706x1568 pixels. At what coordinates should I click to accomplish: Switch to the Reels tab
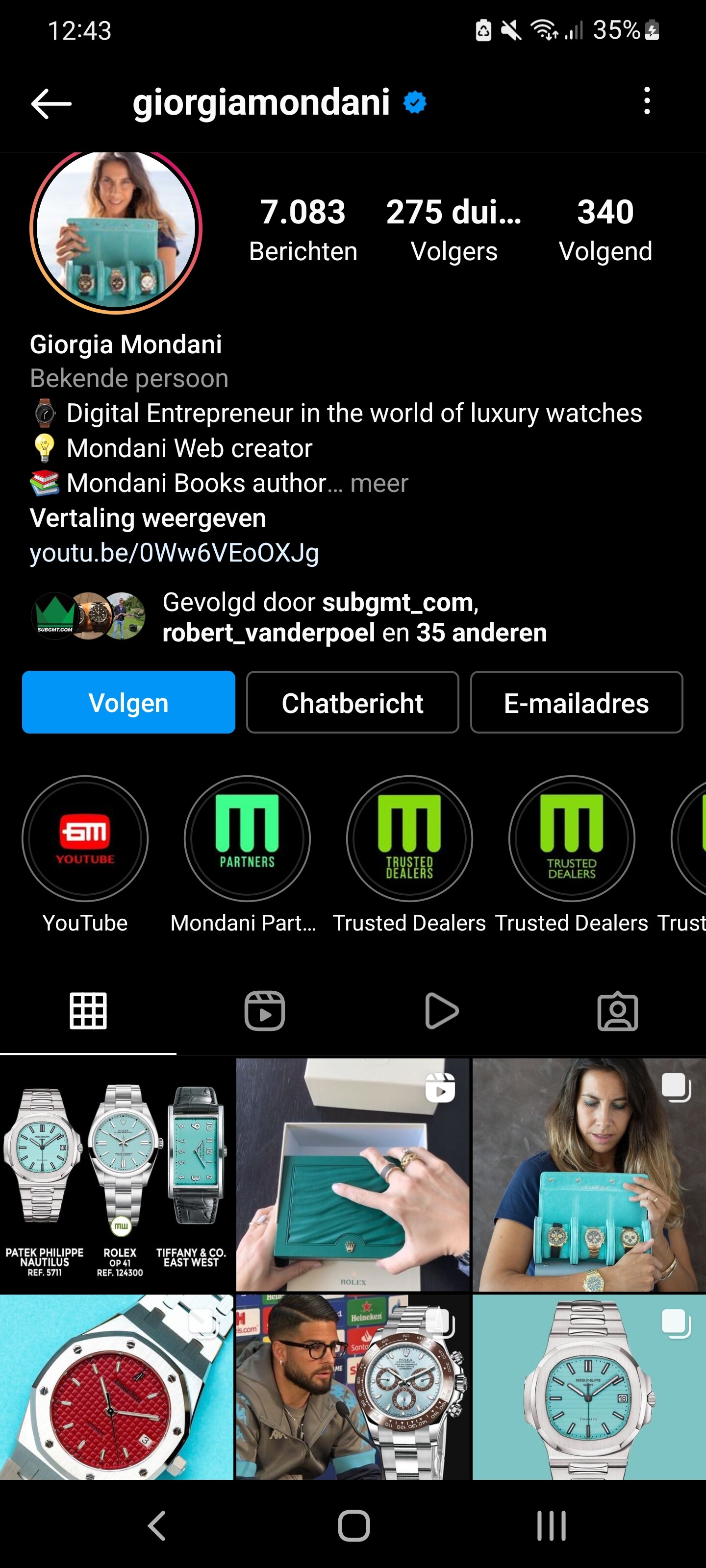[x=264, y=1011]
